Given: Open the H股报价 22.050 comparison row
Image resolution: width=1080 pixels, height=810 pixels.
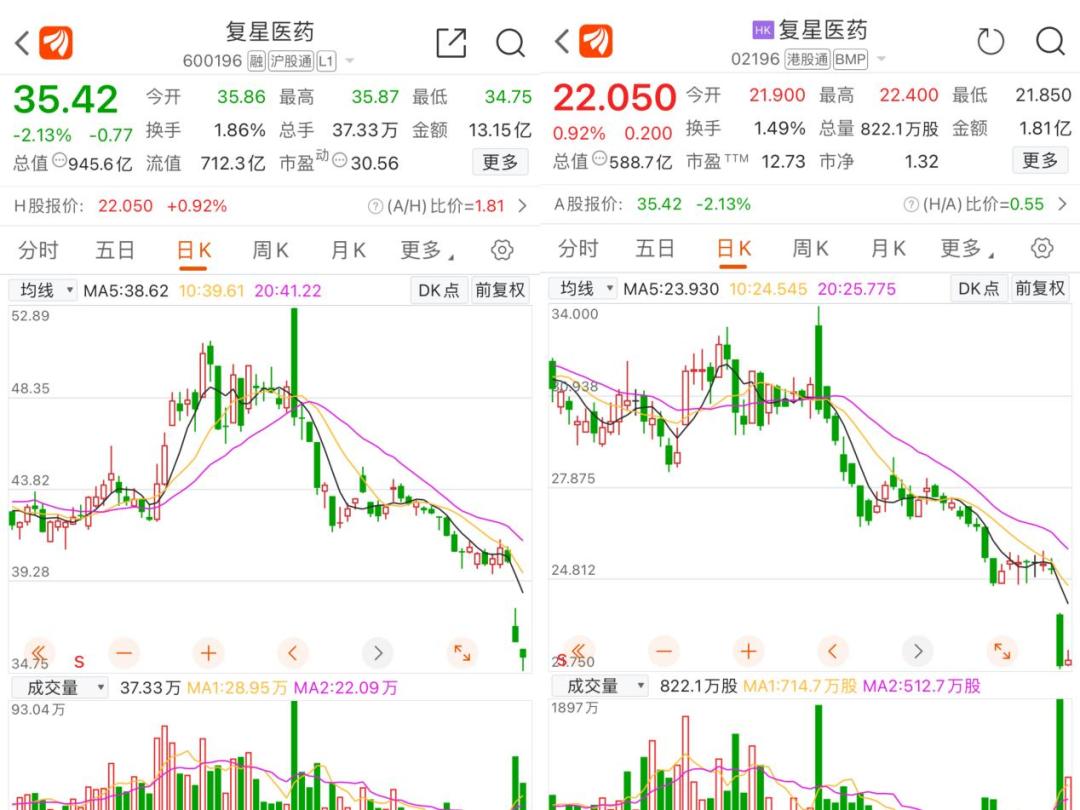Looking at the screenshot, I should coord(270,206).
